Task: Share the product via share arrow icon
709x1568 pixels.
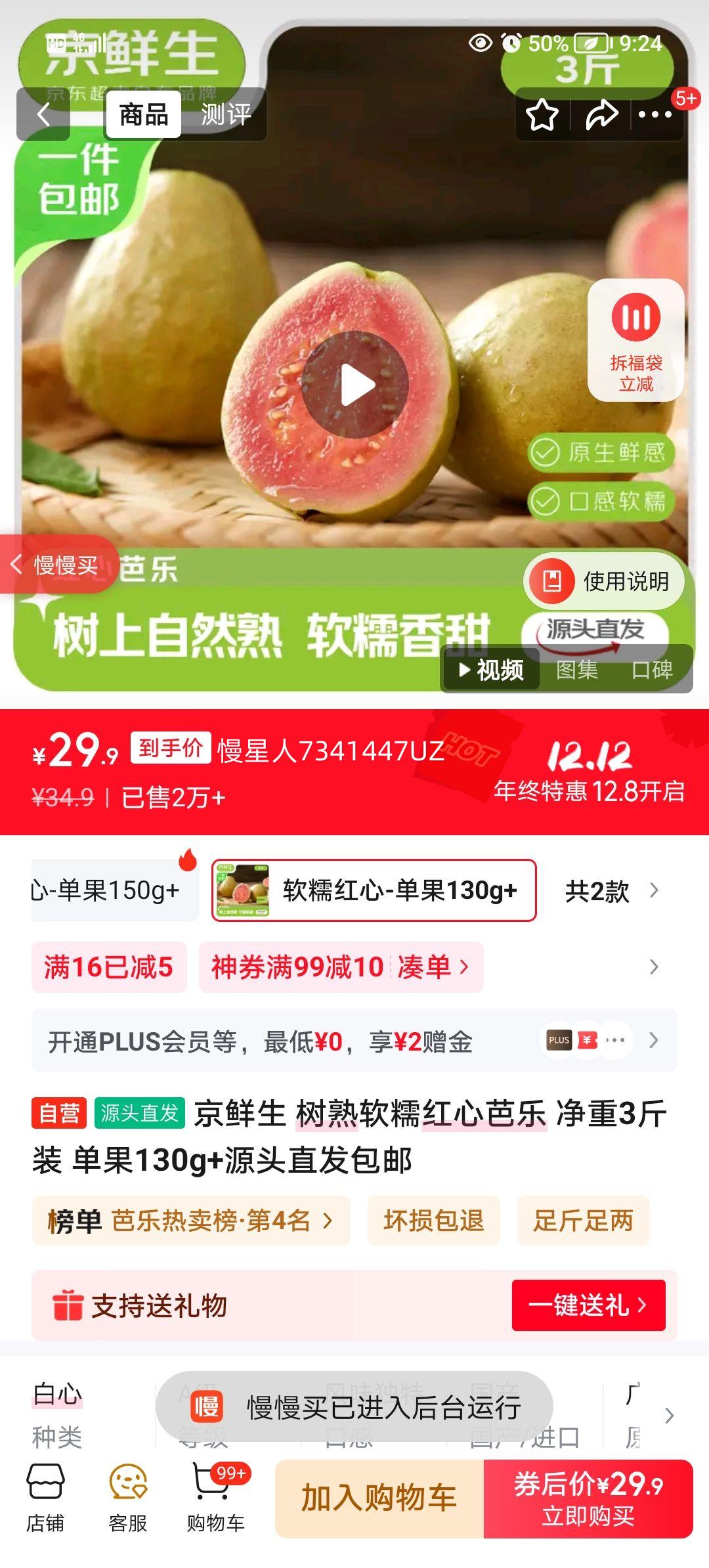Action: (599, 114)
